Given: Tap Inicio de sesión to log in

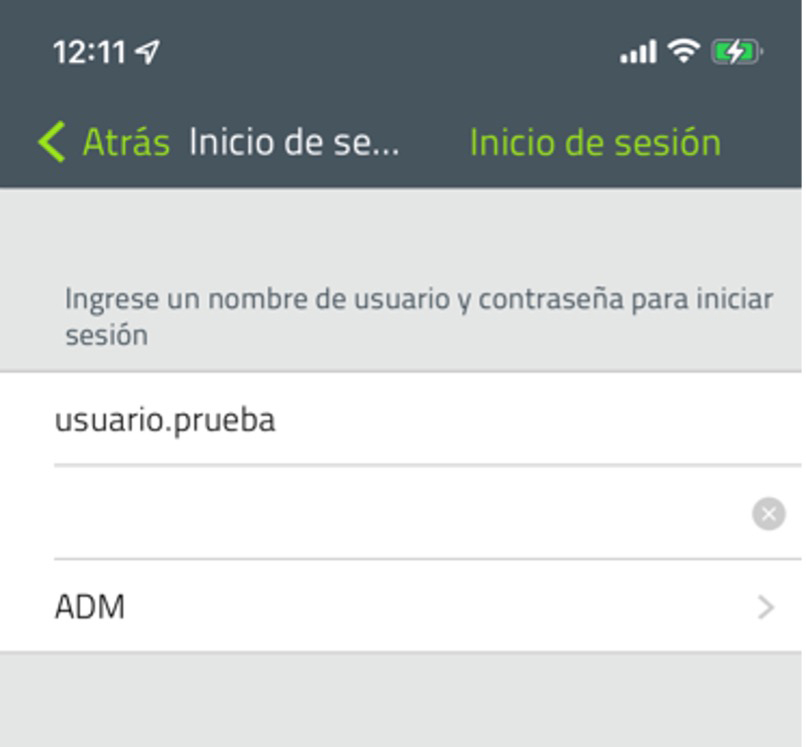Looking at the screenshot, I should pyautogui.click(x=595, y=143).
